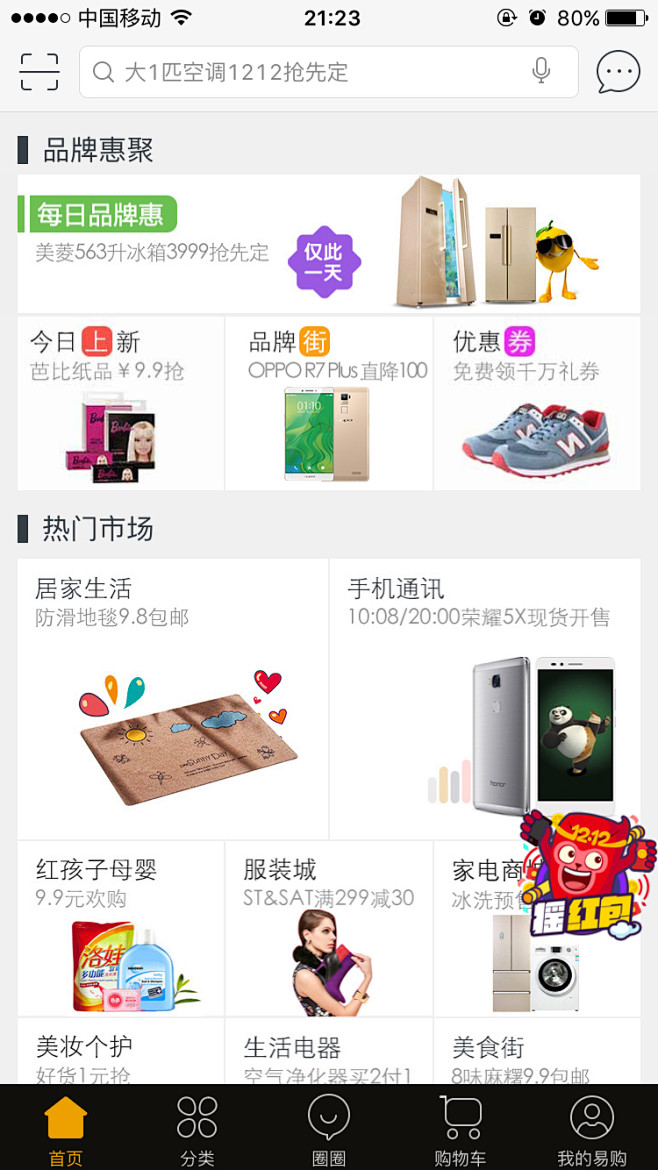This screenshot has width=658, height=1170.
Task: Switch to the 圈圈 tab
Action: click(329, 1129)
